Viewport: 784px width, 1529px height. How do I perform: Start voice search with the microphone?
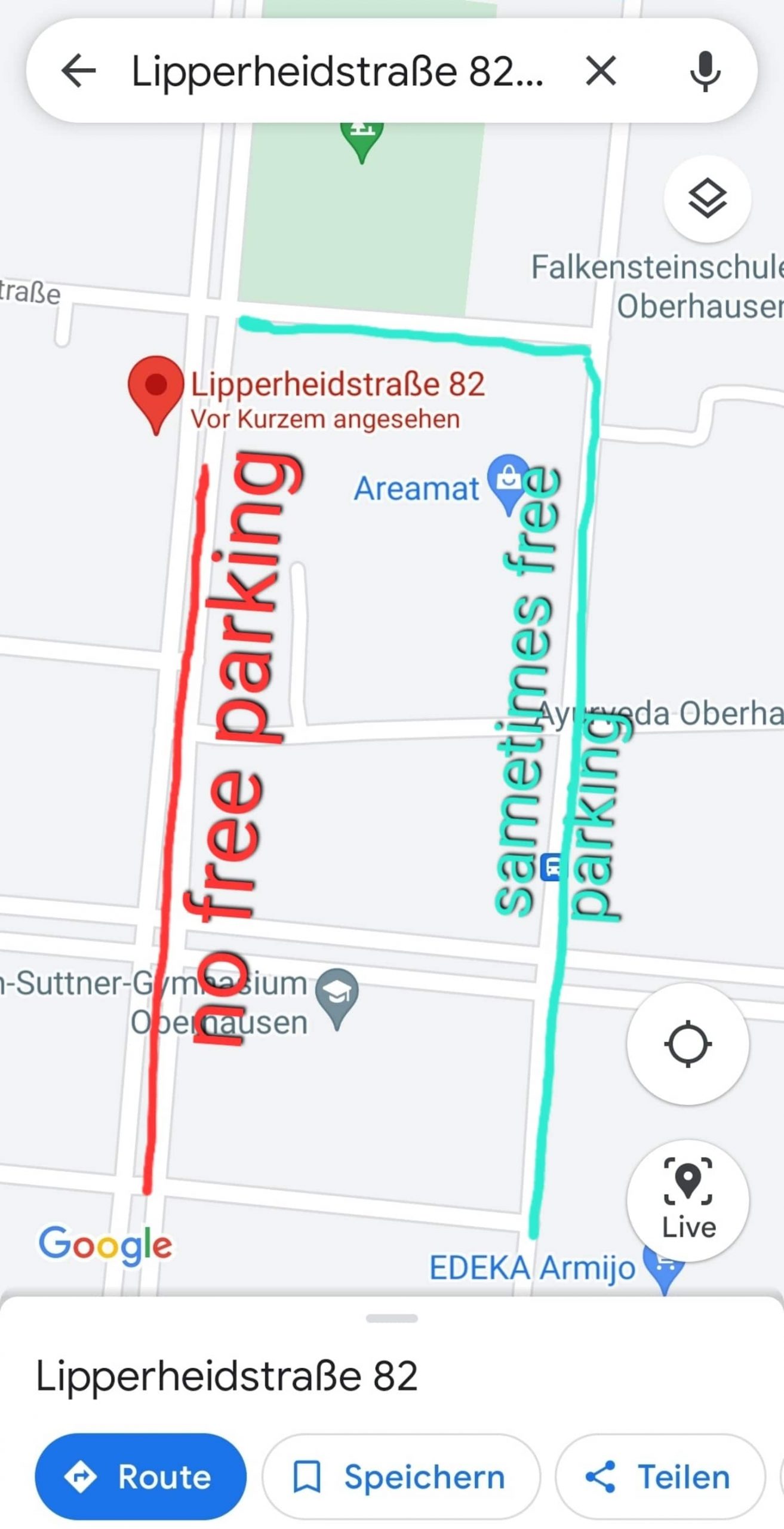coord(705,71)
